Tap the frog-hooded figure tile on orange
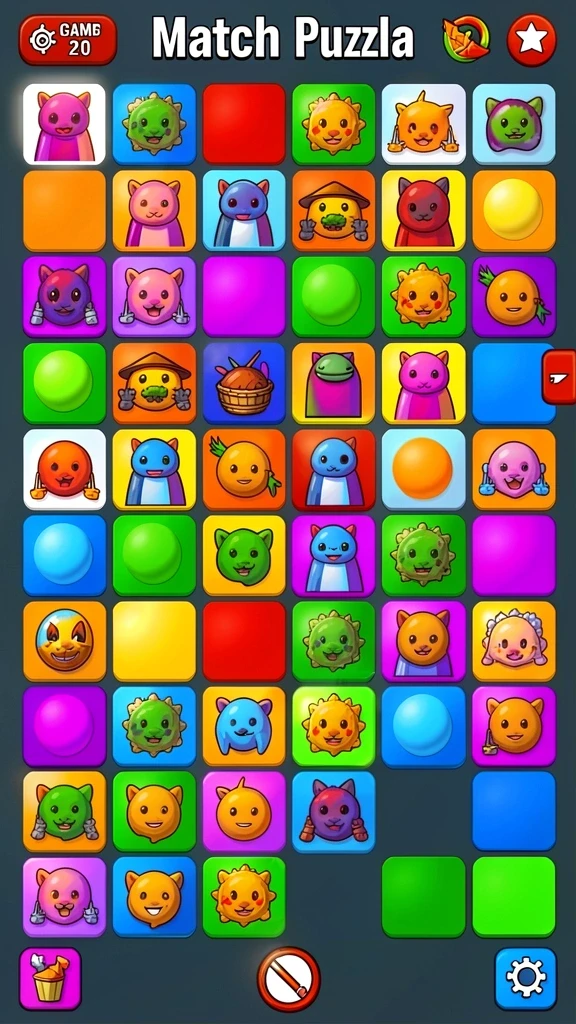Screen dimensions: 576x1024 click(334, 383)
